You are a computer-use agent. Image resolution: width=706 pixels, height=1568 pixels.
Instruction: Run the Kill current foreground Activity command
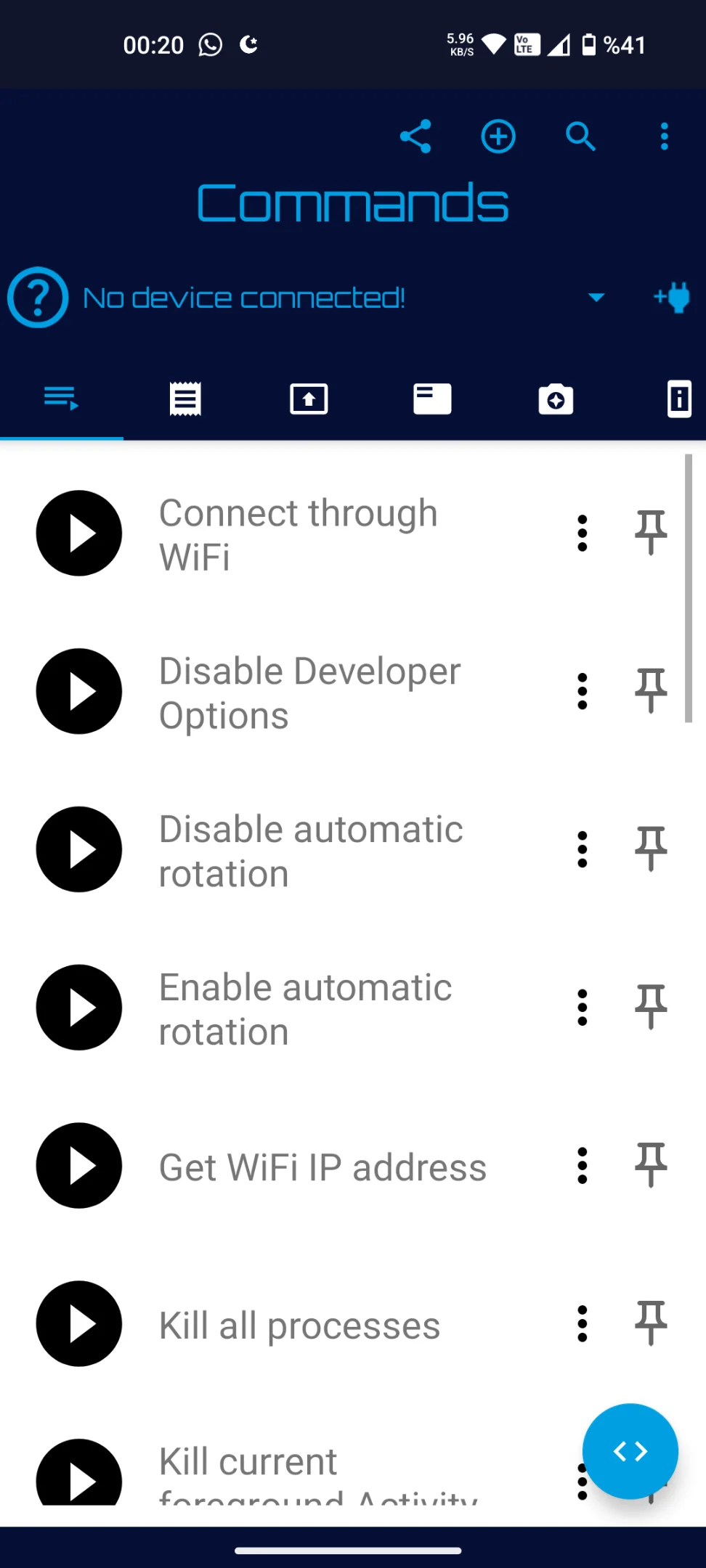tap(79, 1472)
